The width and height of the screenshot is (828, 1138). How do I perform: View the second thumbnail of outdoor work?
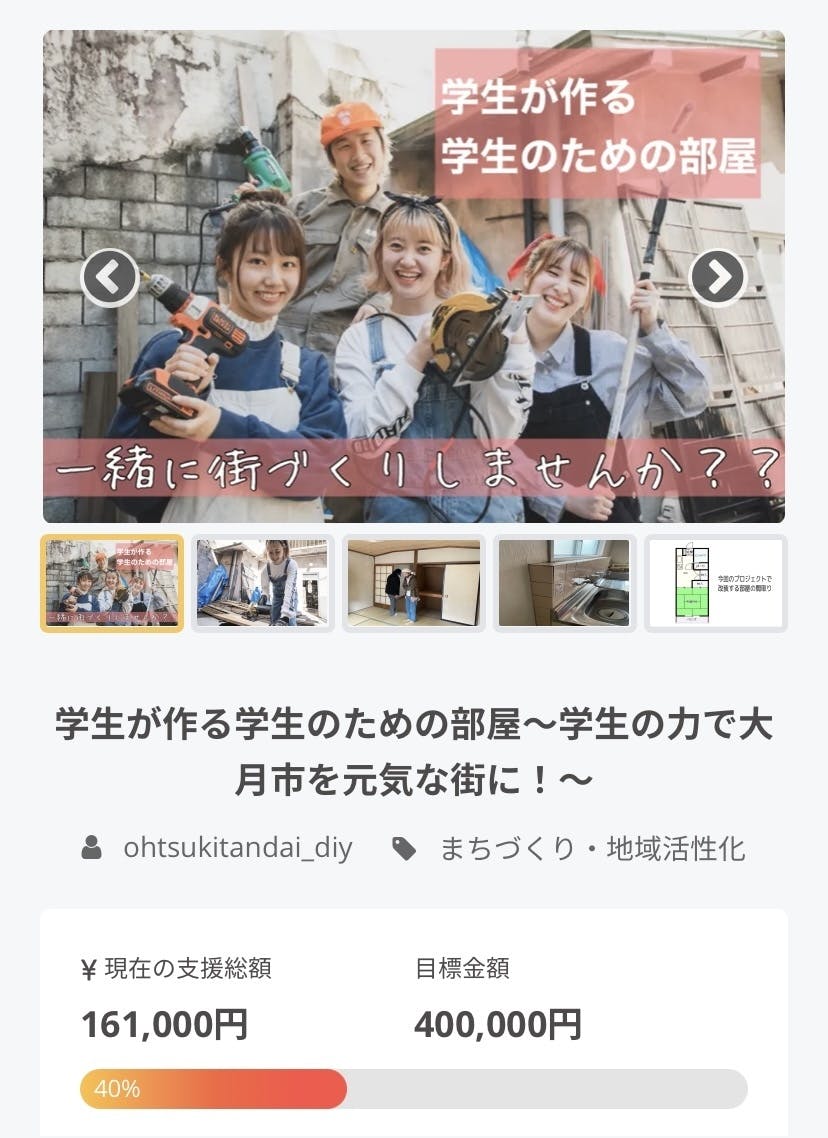(262, 583)
